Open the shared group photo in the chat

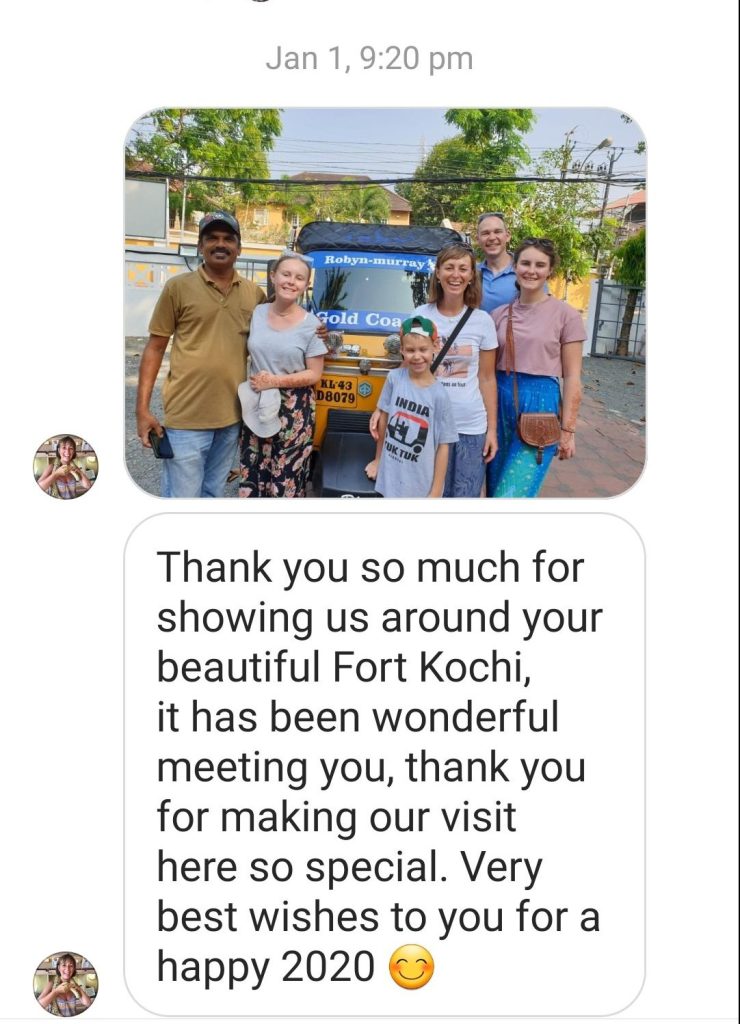click(385, 303)
